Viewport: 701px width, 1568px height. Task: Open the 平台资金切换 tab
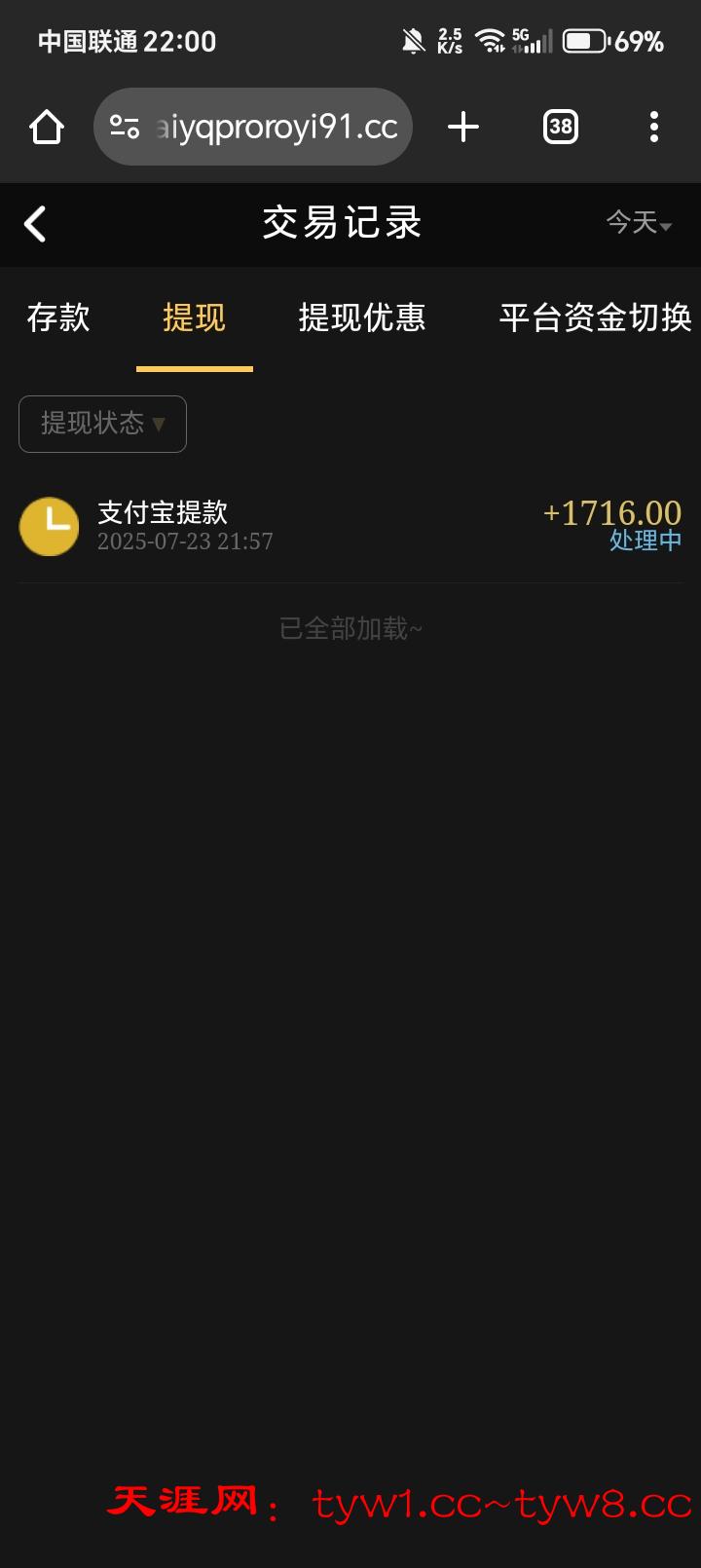coord(595,317)
